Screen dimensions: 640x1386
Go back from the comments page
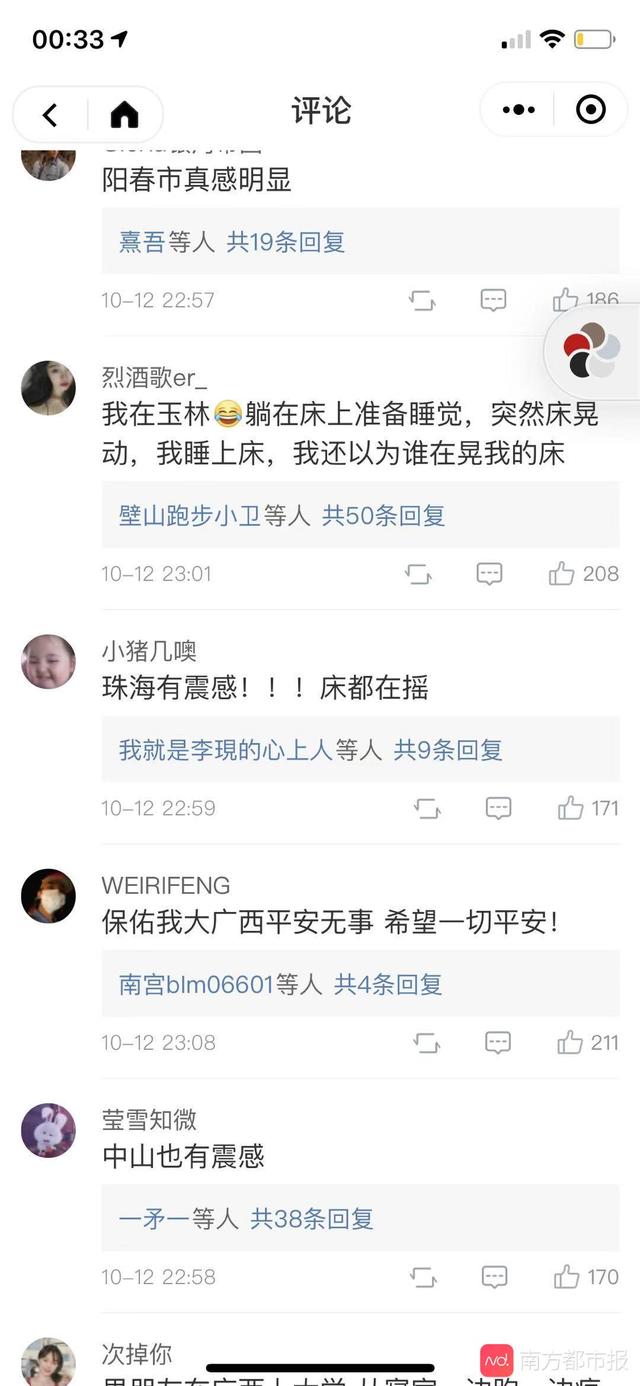point(50,114)
